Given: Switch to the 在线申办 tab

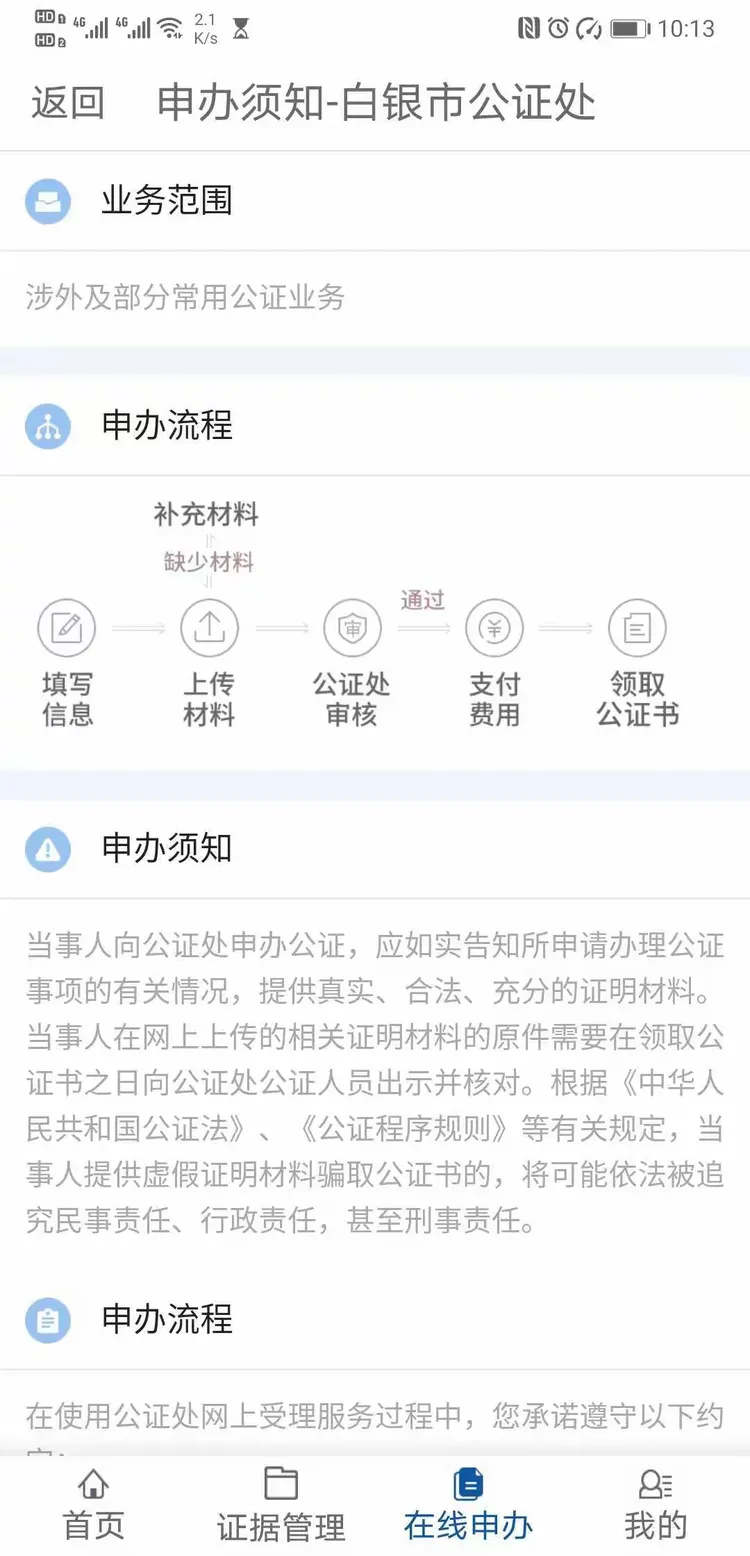Looking at the screenshot, I should click(469, 1500).
